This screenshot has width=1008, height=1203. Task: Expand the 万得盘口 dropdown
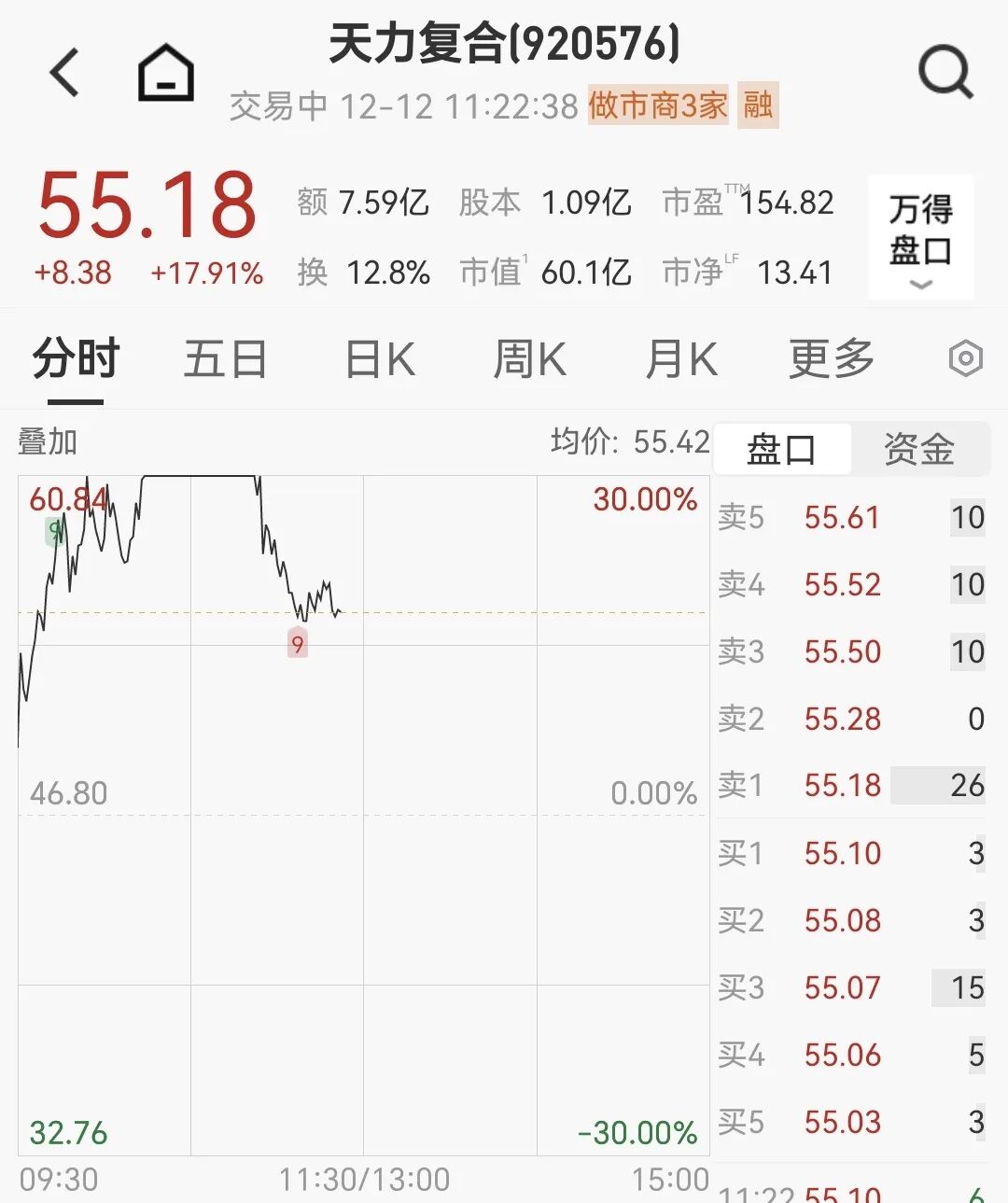920,238
